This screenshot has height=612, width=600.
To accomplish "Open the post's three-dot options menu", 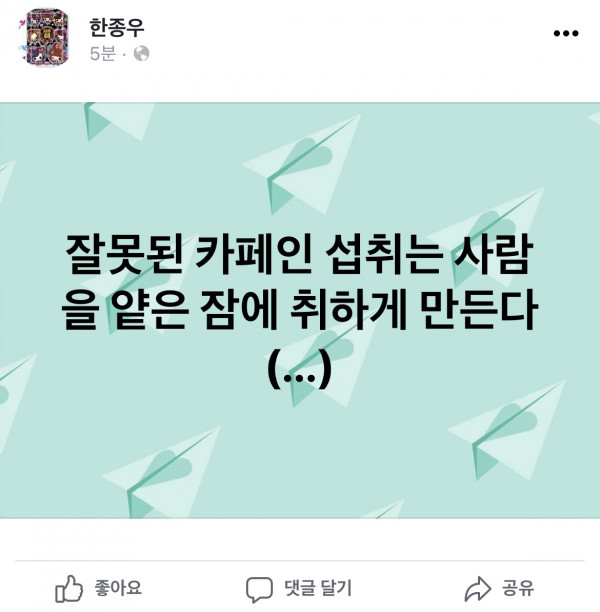I will tap(565, 33).
